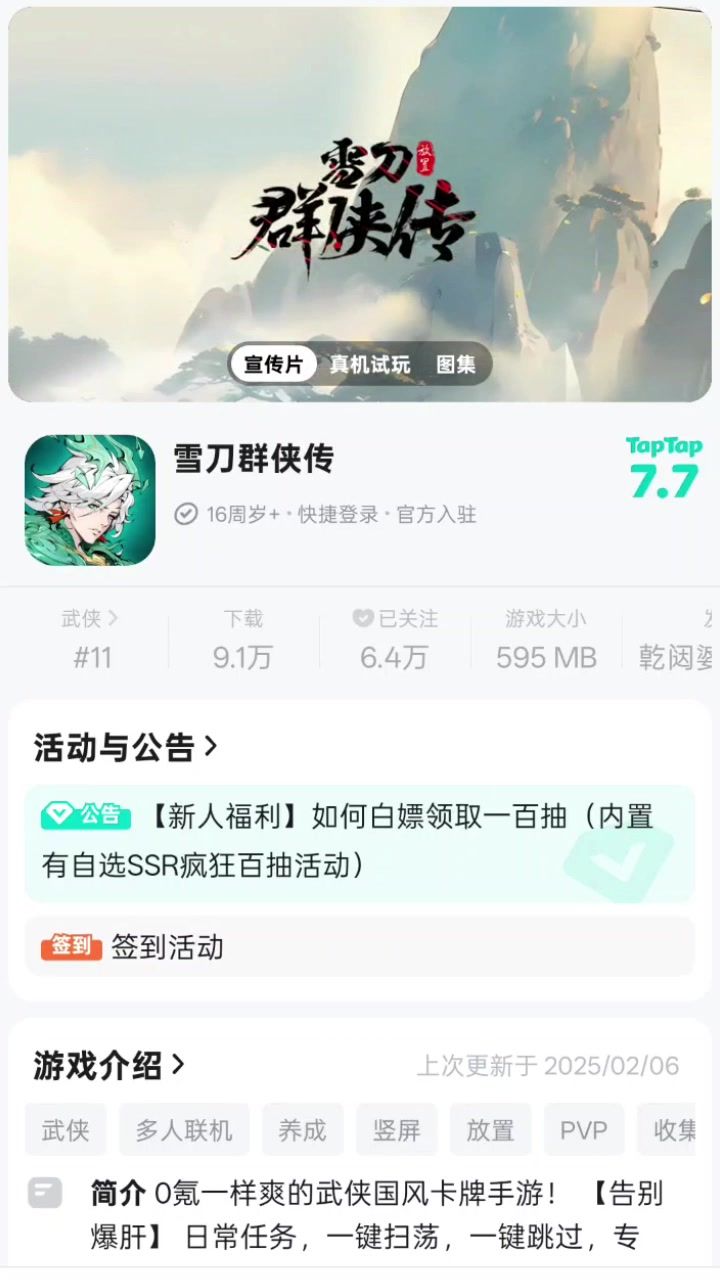
Task: Switch to the 宣传片 media tab
Action: (x=273, y=365)
